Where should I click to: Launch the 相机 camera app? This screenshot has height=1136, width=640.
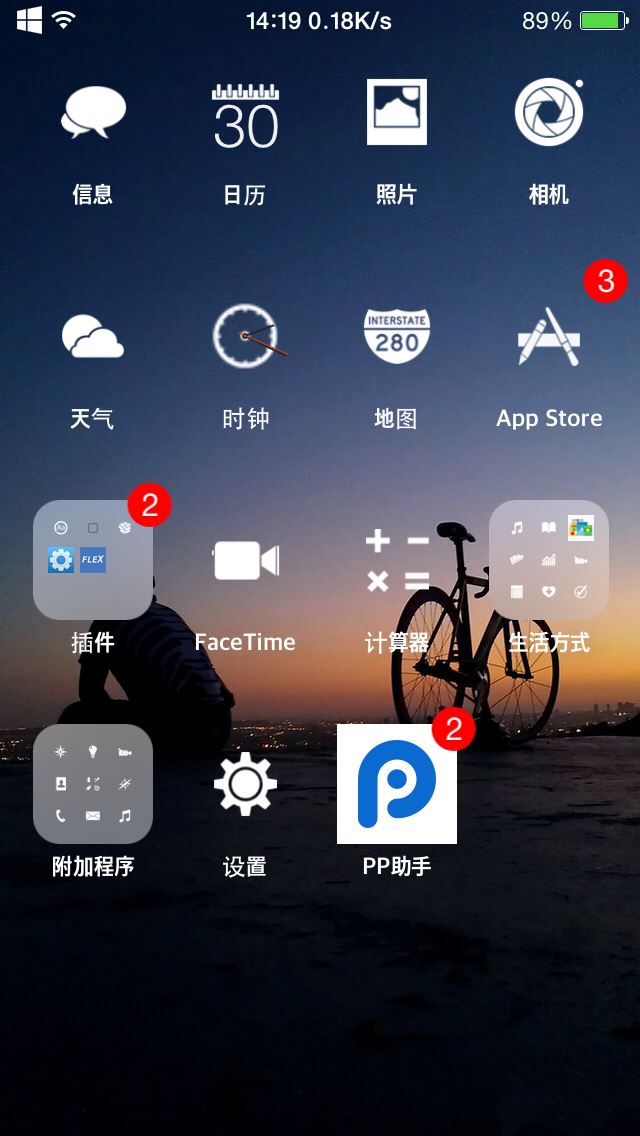coord(549,113)
